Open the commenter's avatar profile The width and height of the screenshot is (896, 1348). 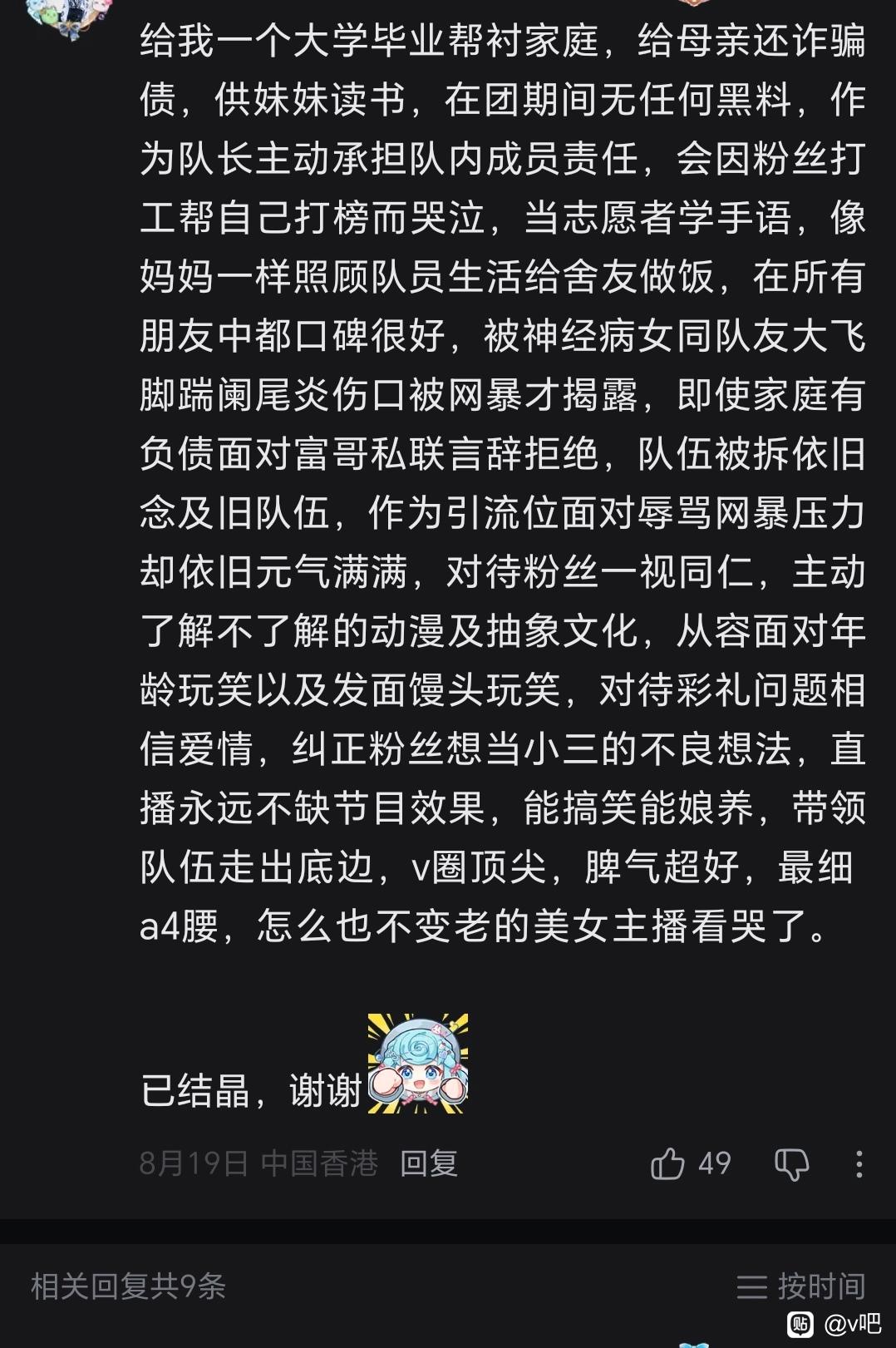click(x=69, y=17)
